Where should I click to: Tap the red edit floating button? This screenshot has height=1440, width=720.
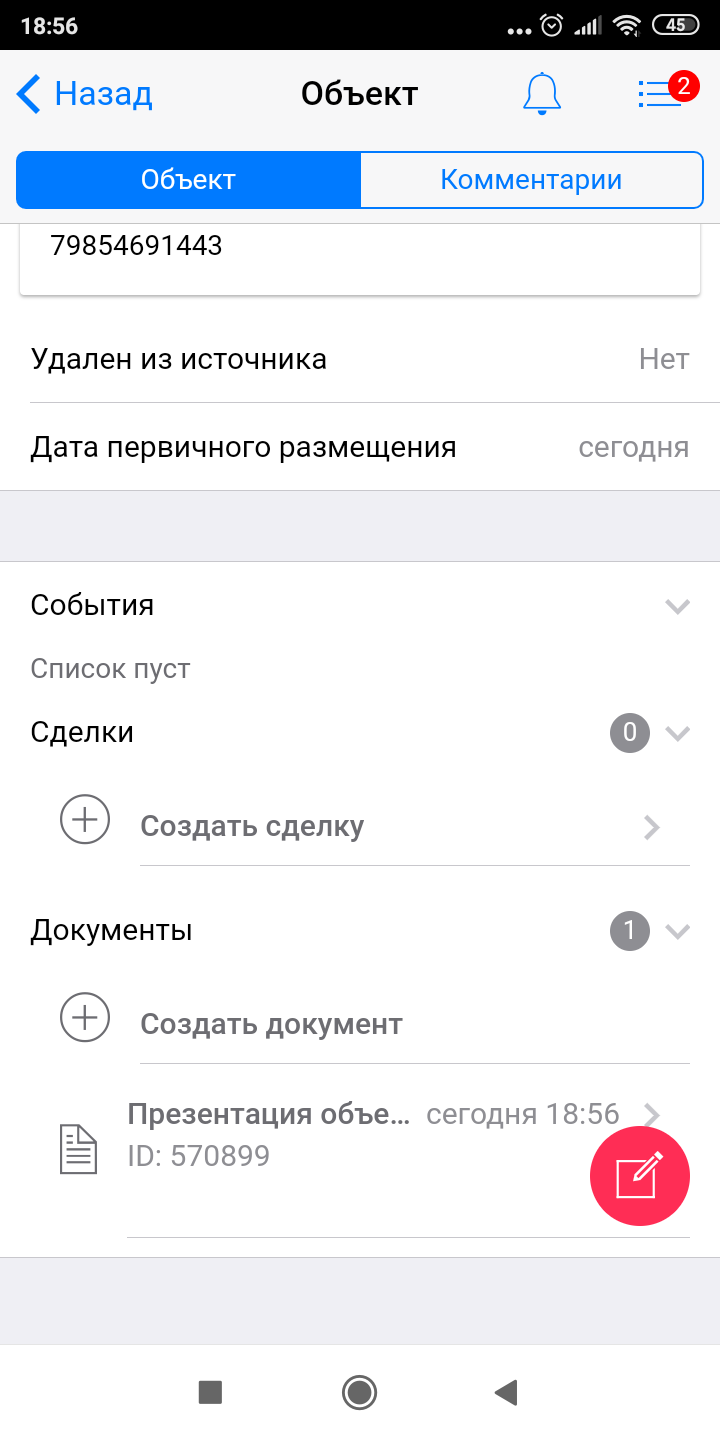click(x=640, y=1175)
